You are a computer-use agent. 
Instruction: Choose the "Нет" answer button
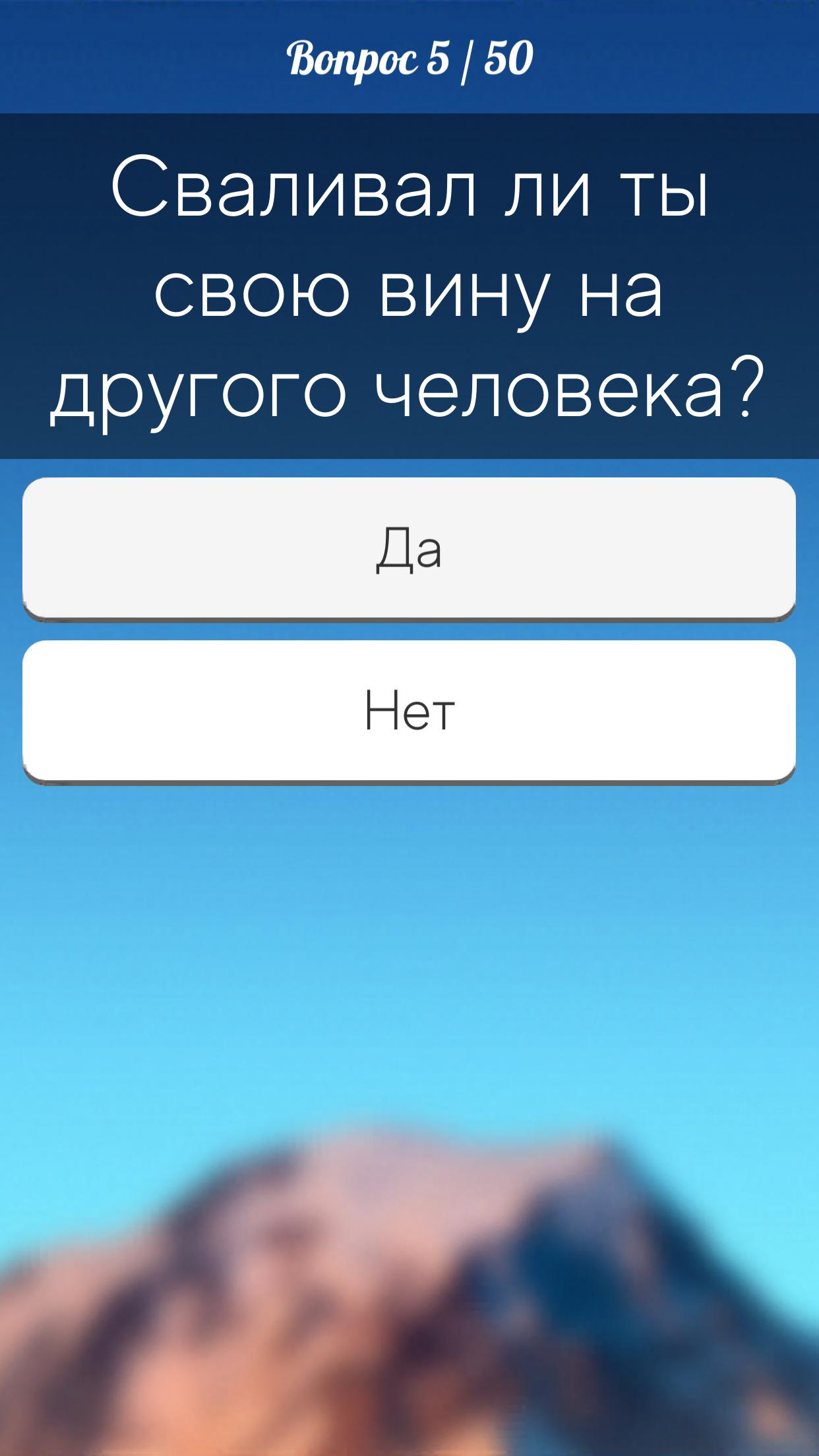tap(409, 712)
